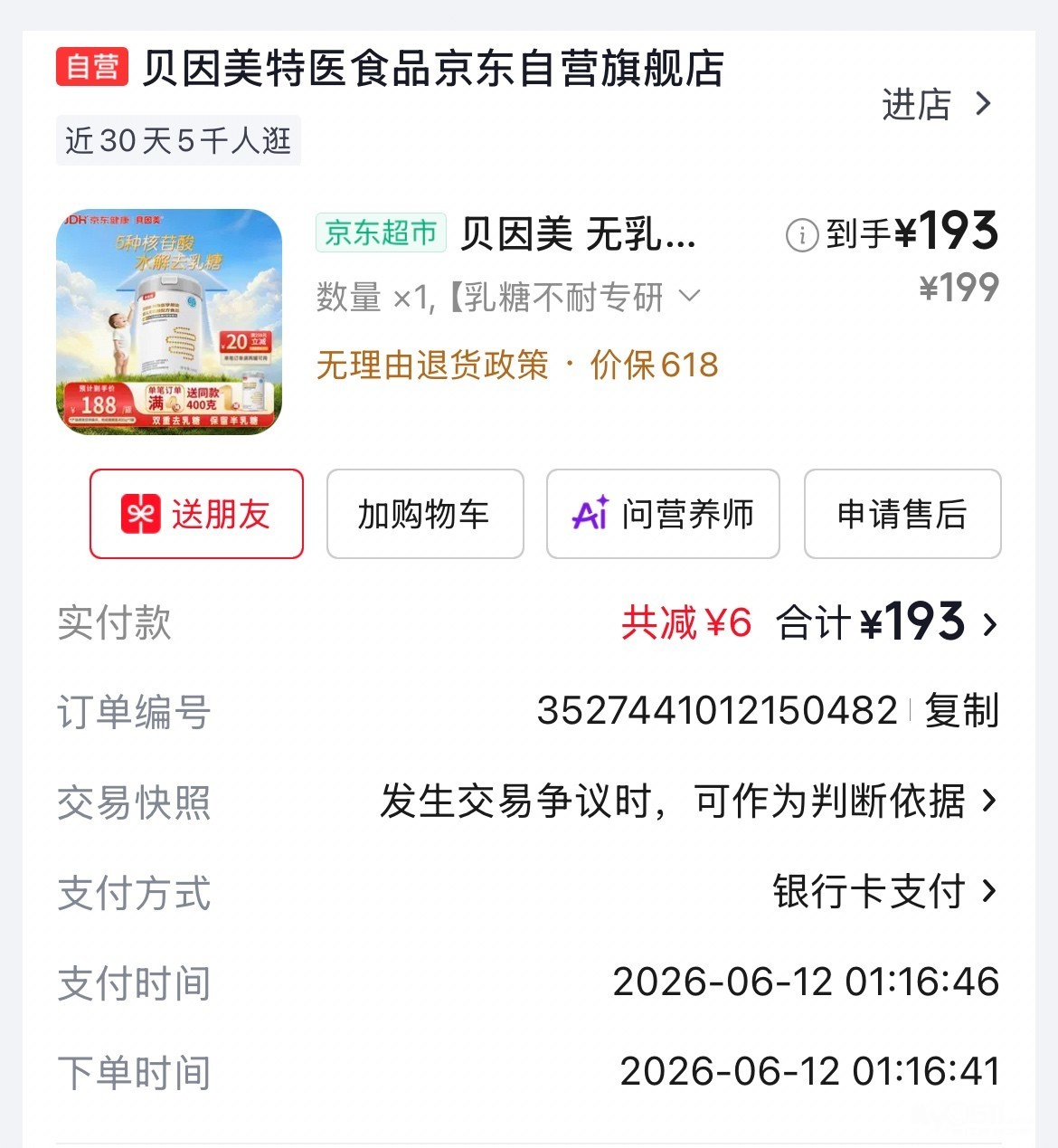Open the 贝因美 product thumbnail
The image size is (1058, 1148).
(169, 322)
